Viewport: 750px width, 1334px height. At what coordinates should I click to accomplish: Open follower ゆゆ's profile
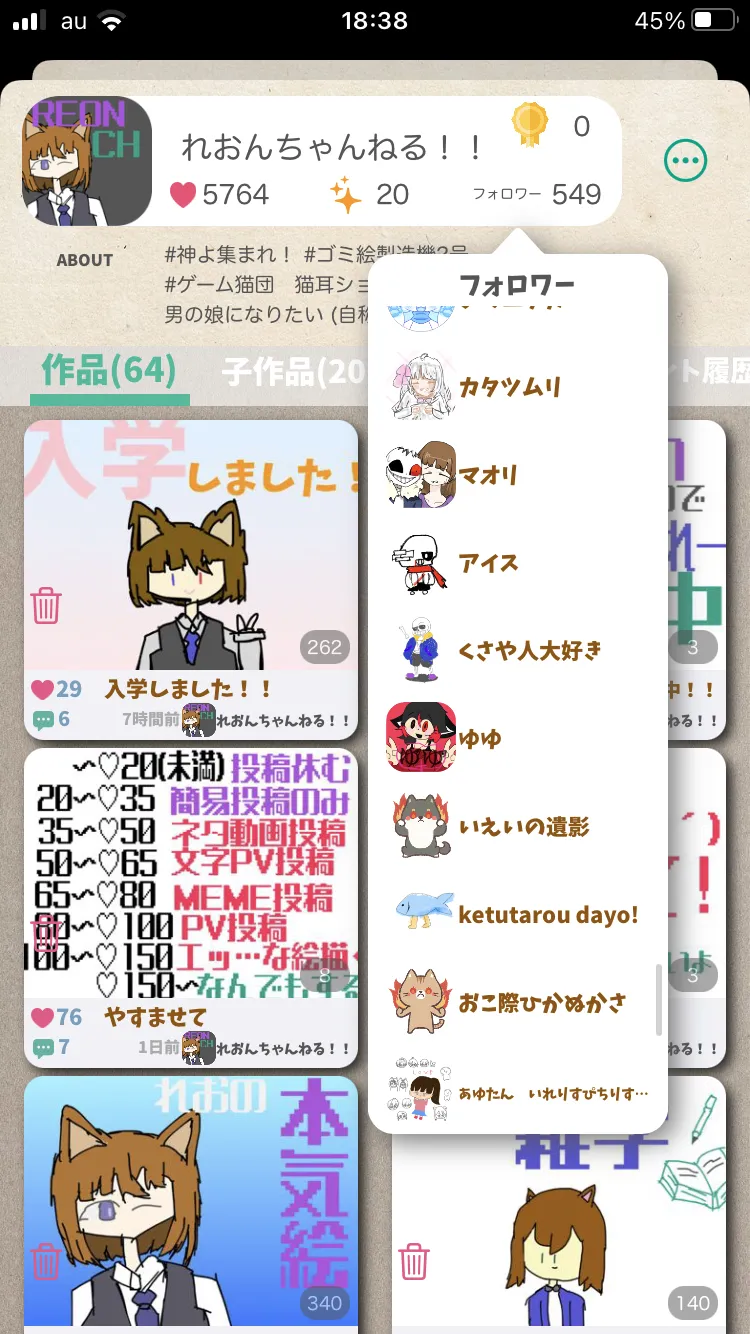coord(480,739)
